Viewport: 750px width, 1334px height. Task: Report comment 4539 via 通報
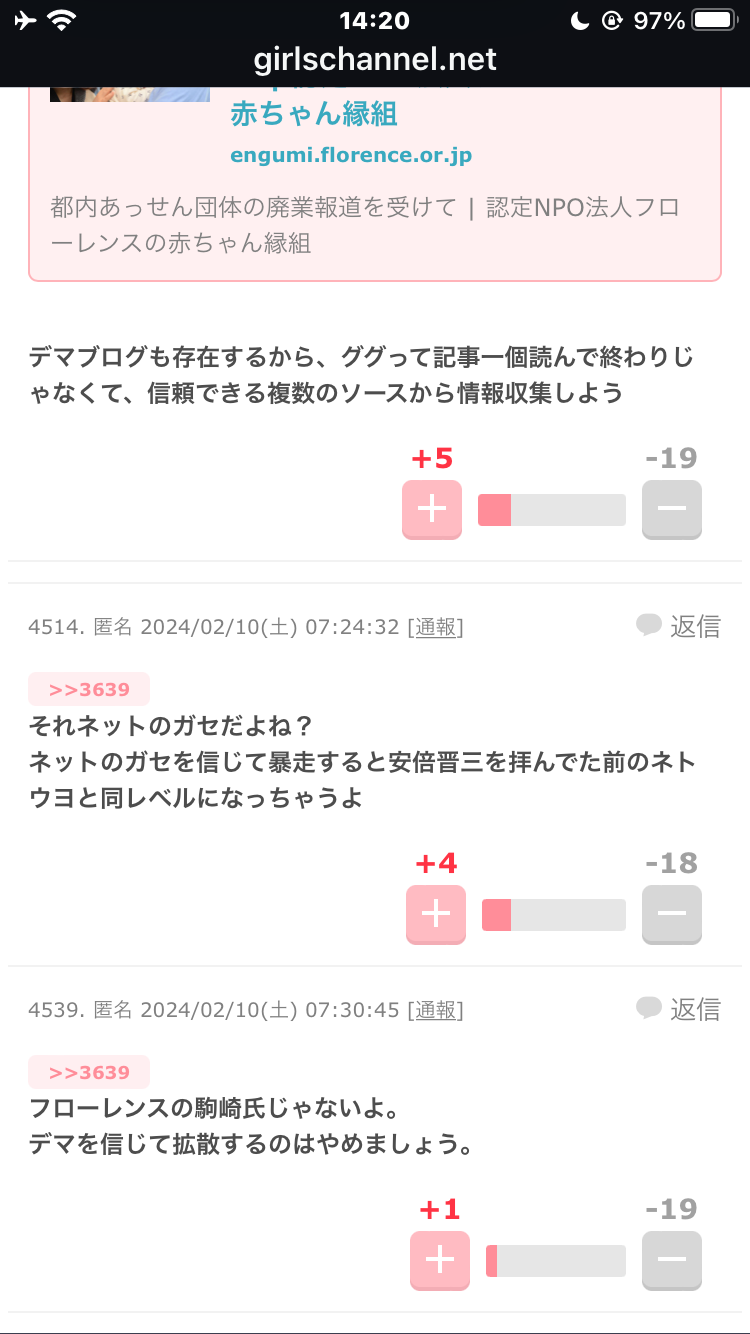pos(435,1010)
